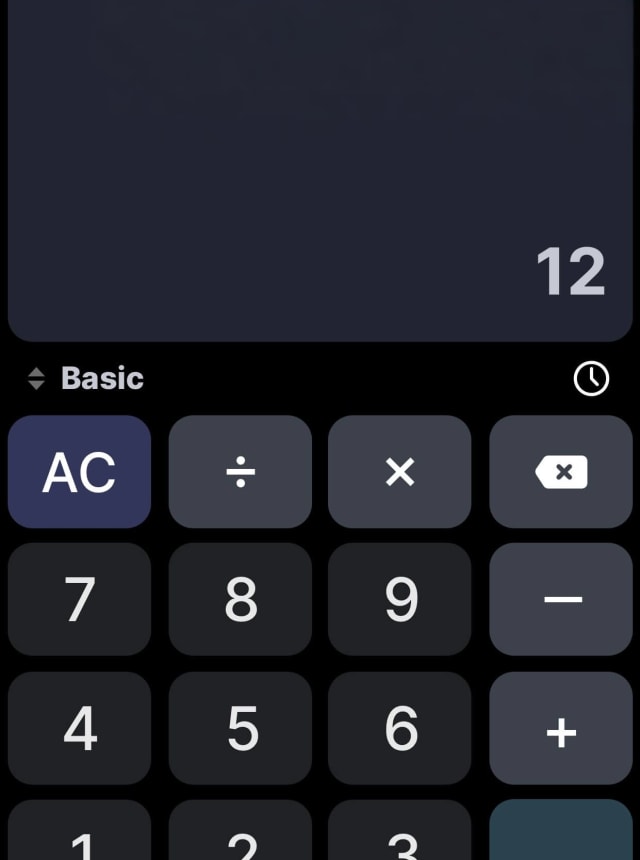Tap the number 8 key
640x860 pixels.
click(240, 600)
